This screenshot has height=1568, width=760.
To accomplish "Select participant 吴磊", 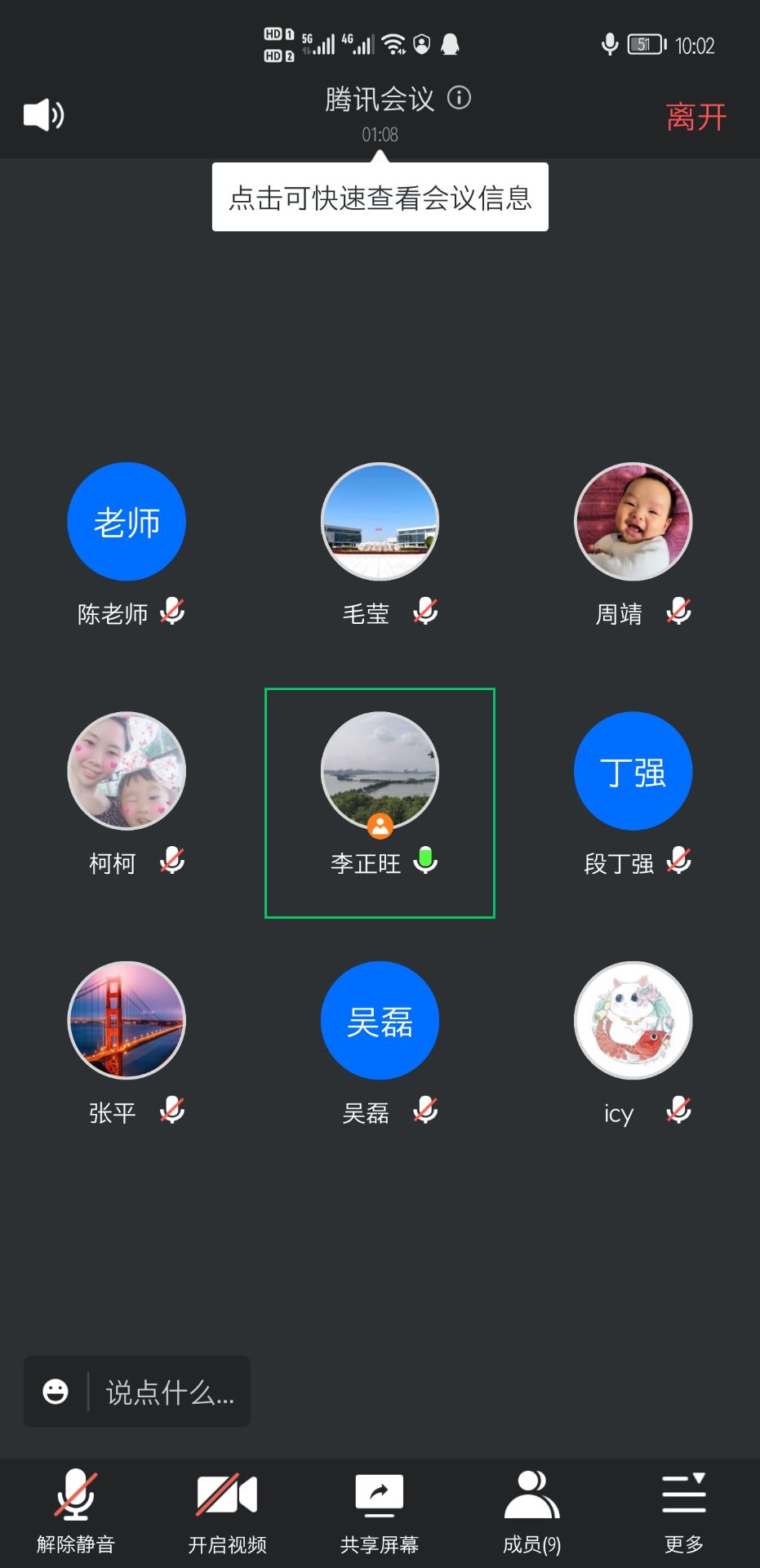I will click(380, 1021).
